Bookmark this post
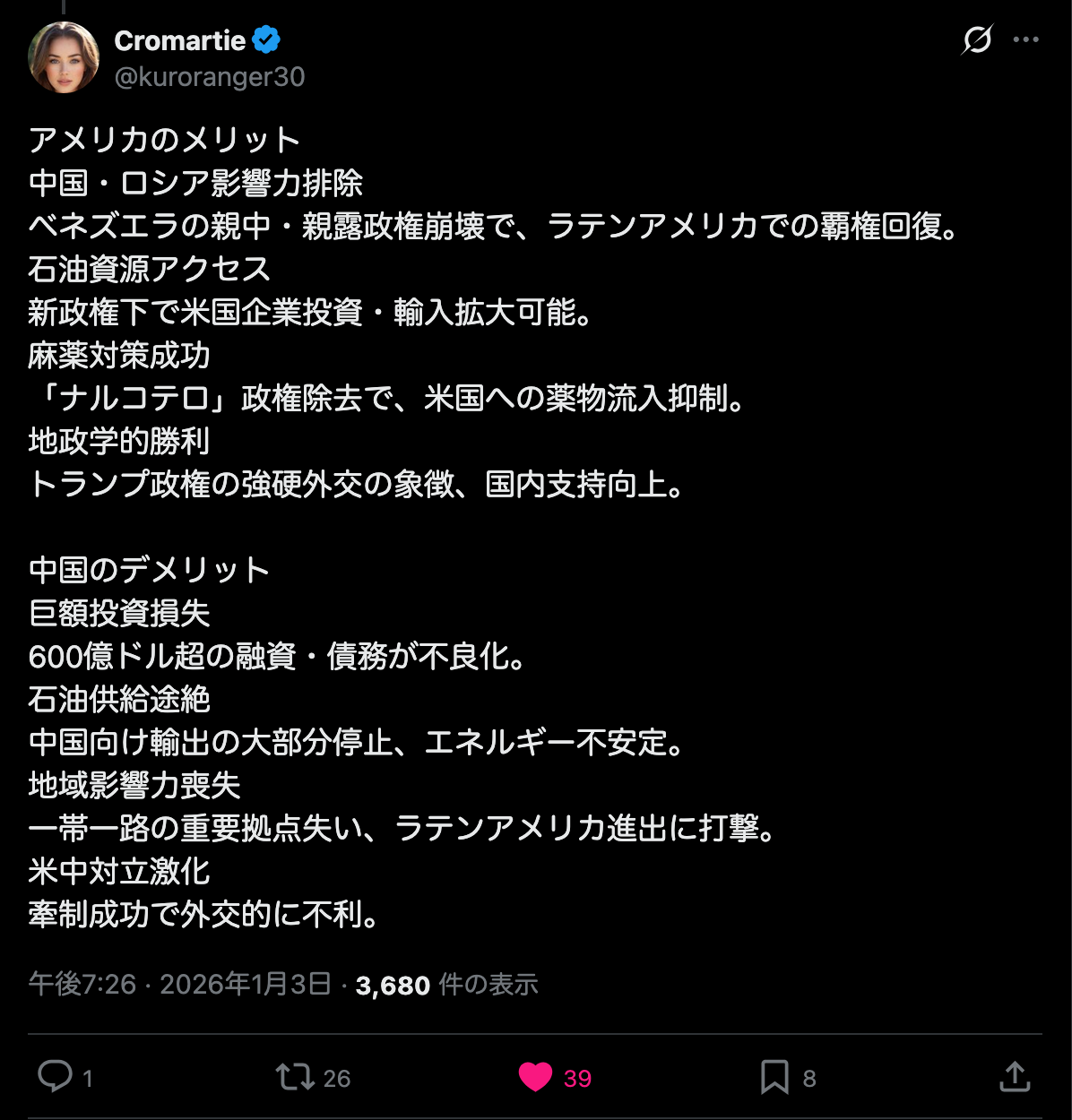 pyautogui.click(x=774, y=1076)
